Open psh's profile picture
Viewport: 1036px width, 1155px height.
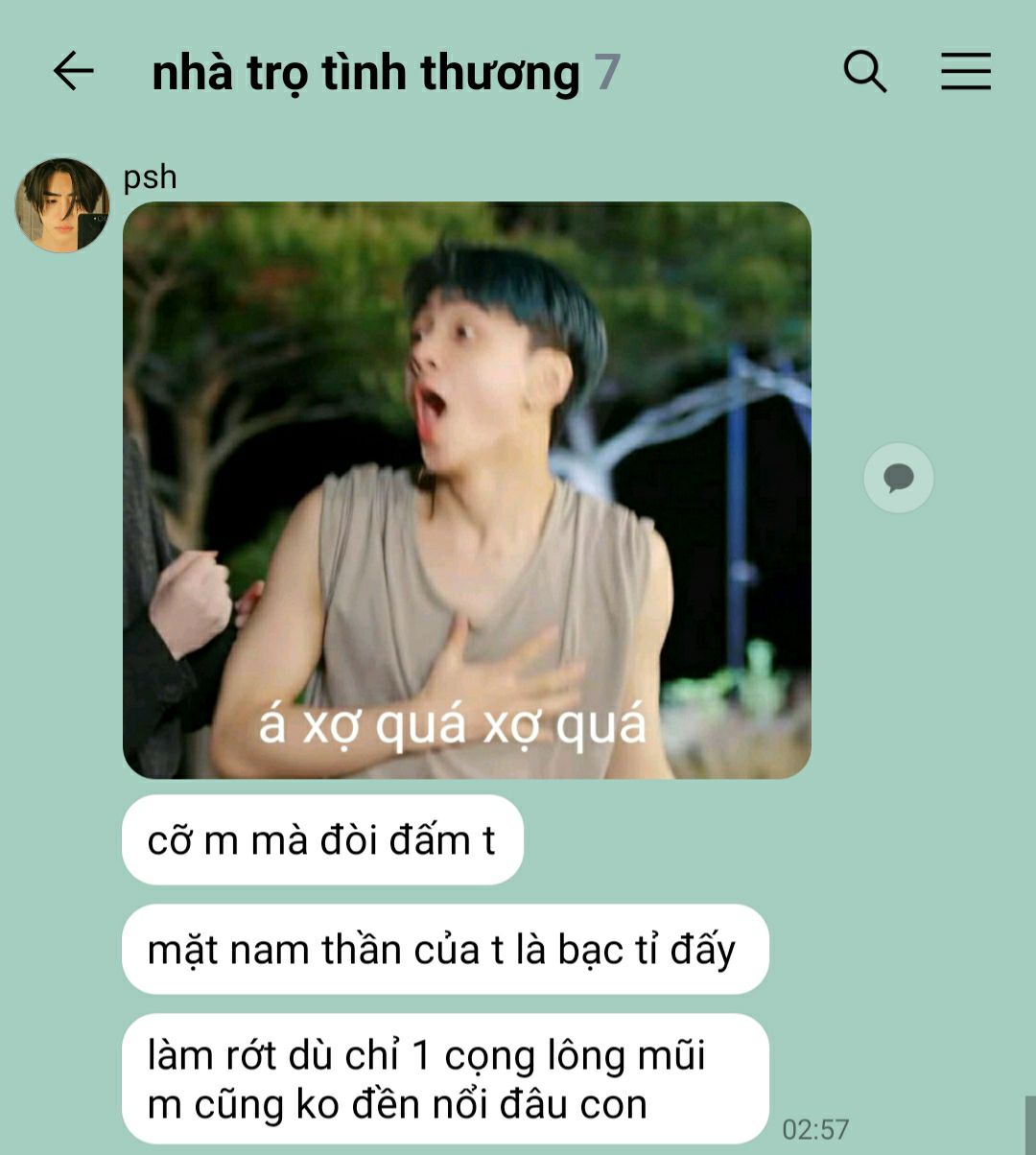pos(62,205)
